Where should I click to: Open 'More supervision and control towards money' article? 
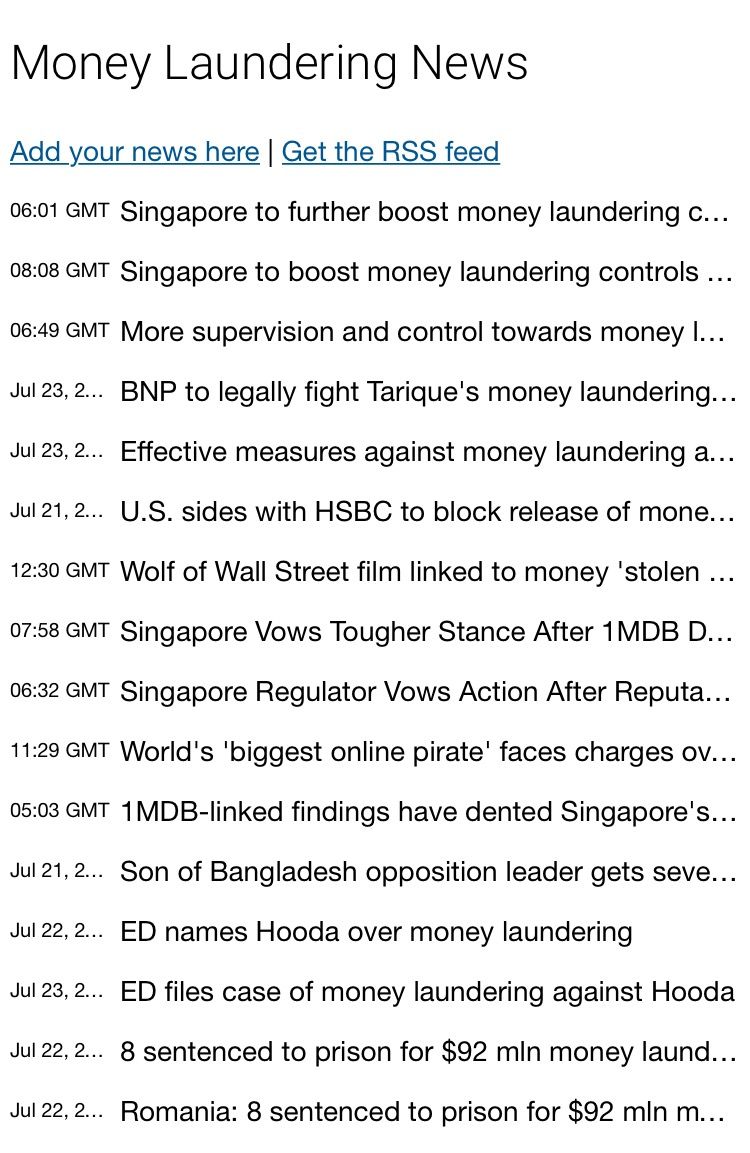tap(422, 332)
